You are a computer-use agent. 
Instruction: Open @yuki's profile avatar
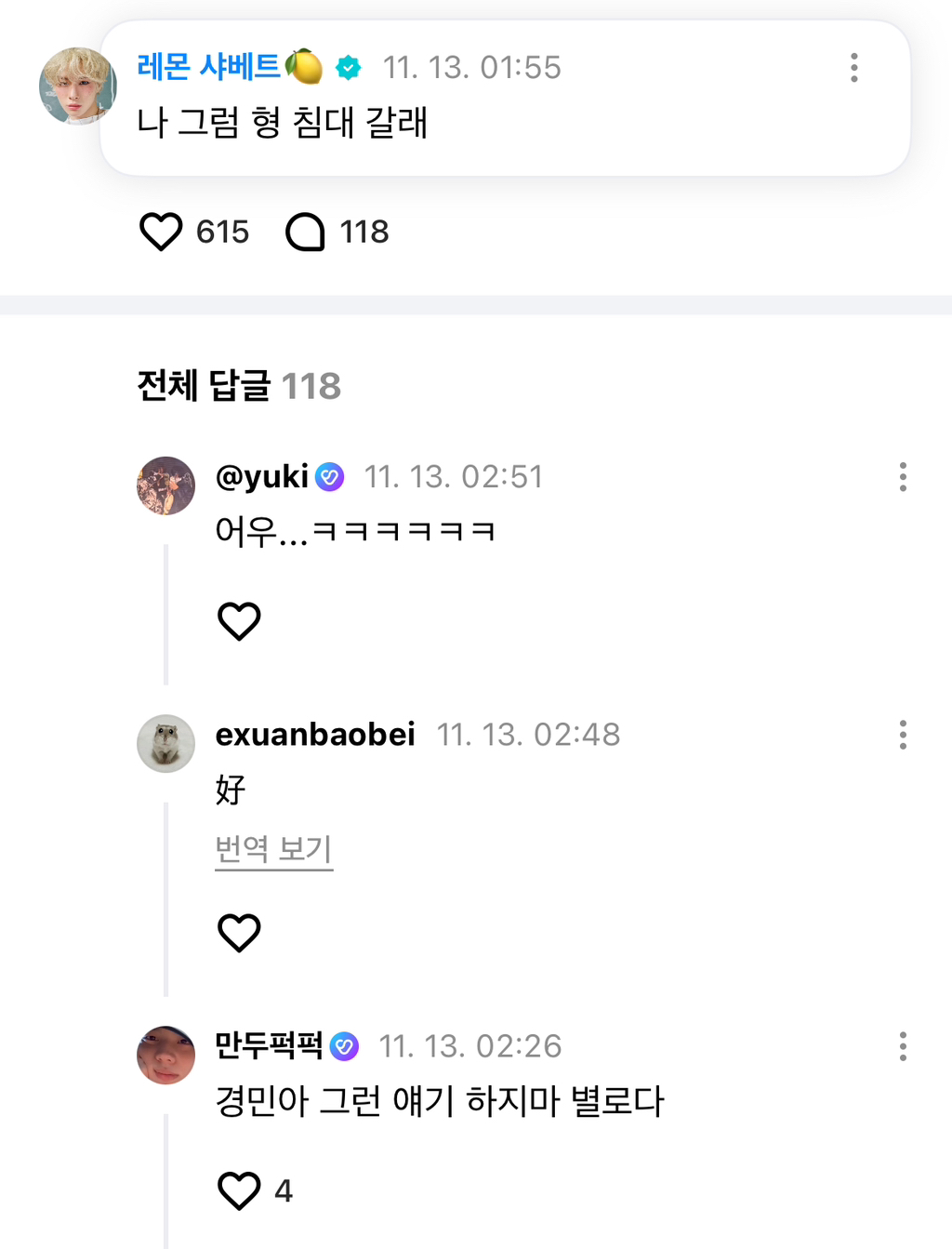point(166,485)
